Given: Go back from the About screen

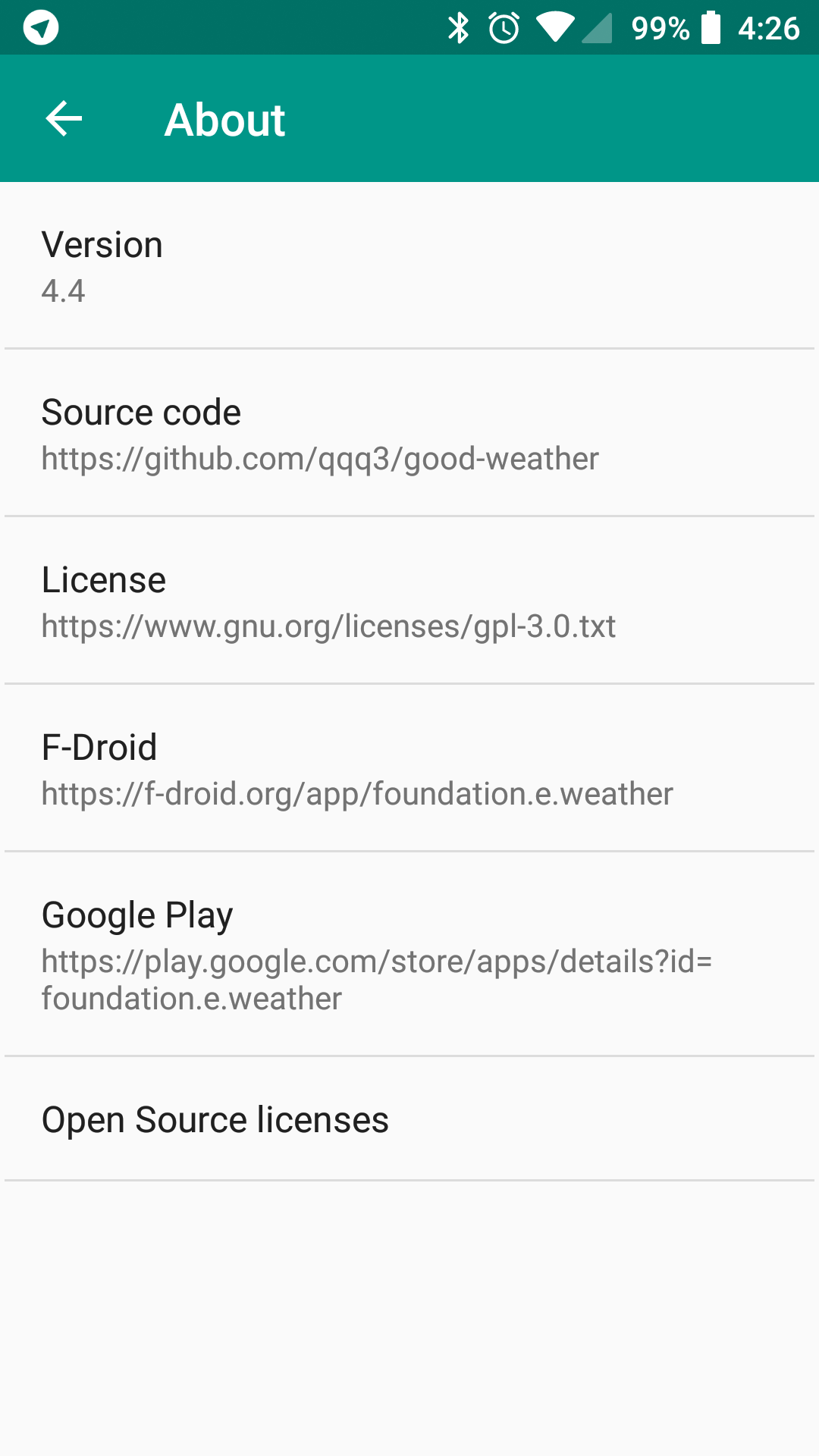Looking at the screenshot, I should pyautogui.click(x=64, y=119).
